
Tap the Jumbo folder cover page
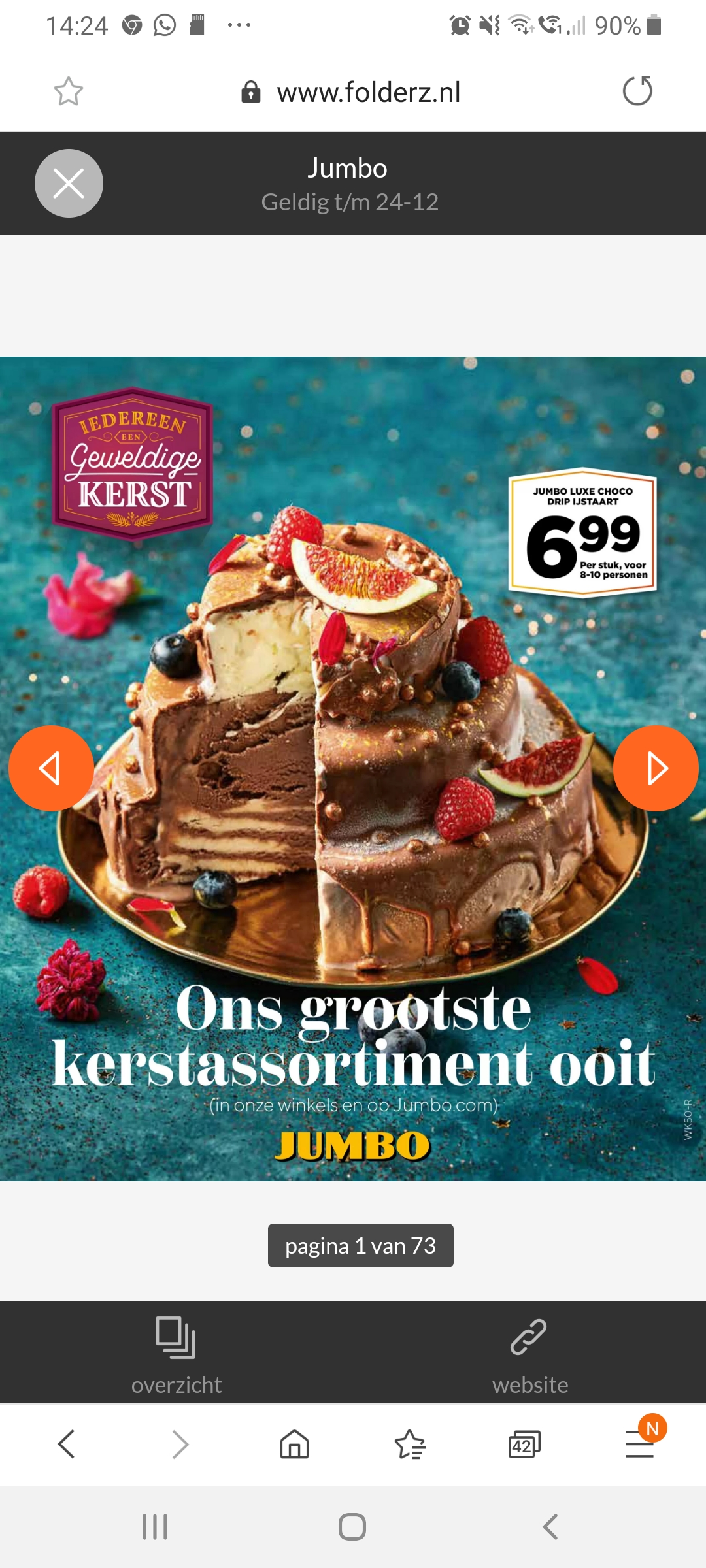pos(353,768)
